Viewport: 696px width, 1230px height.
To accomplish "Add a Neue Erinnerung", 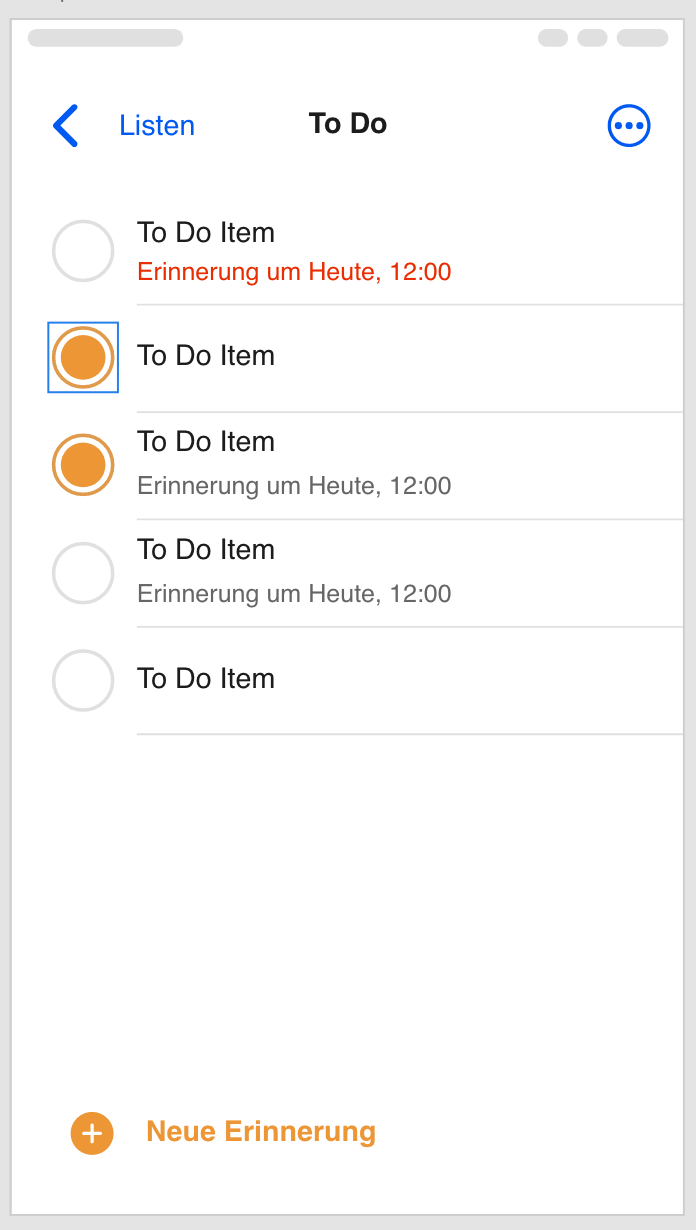I will [223, 1132].
